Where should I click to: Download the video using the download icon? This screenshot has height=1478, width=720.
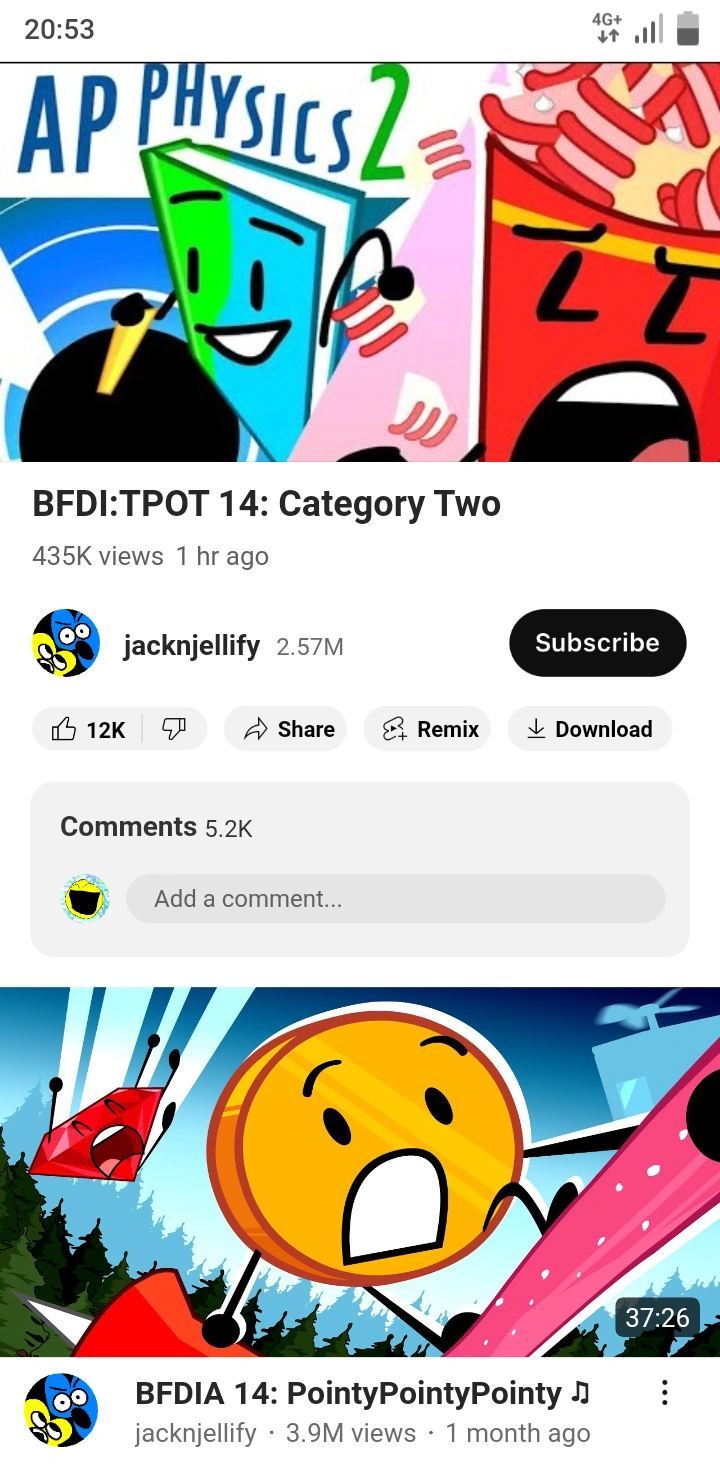(589, 729)
